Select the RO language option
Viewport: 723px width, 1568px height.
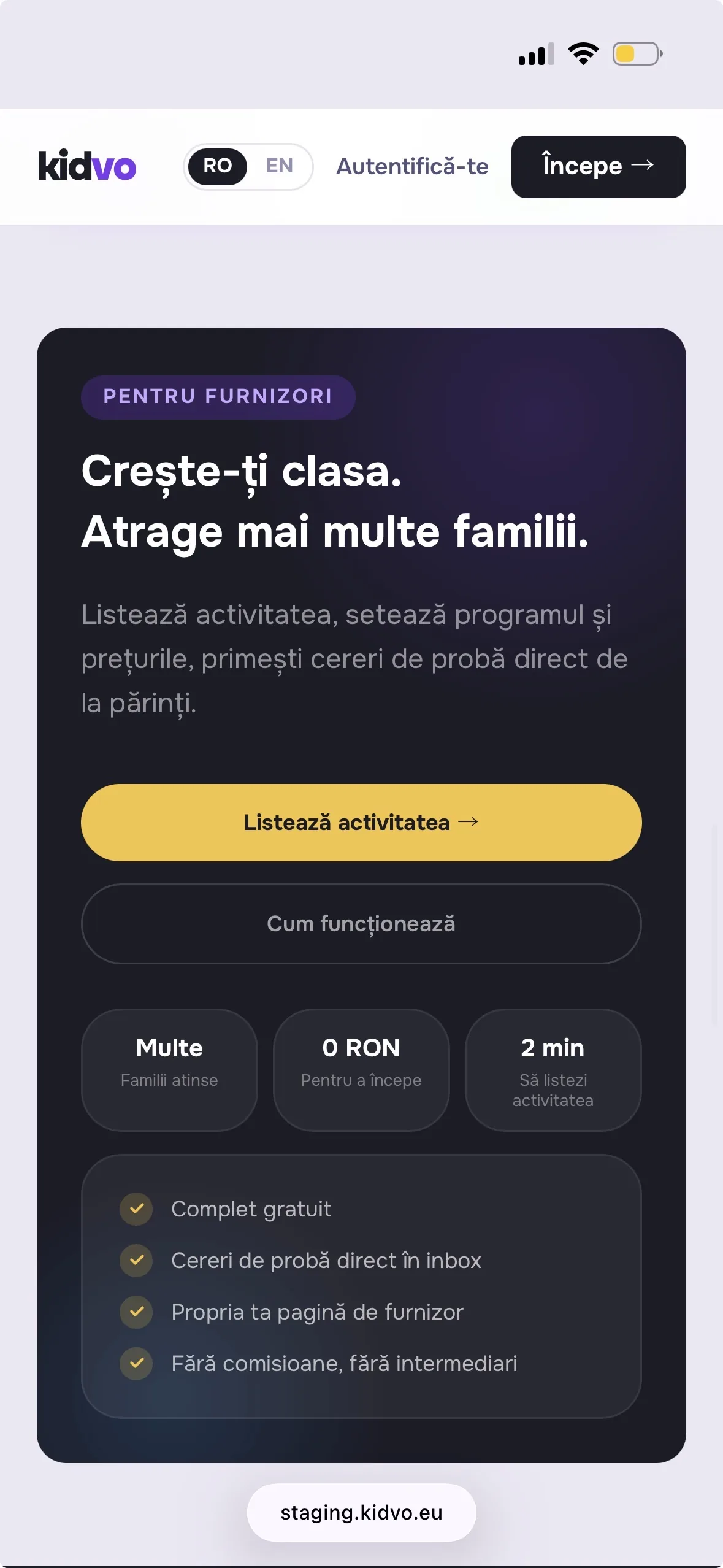[218, 166]
